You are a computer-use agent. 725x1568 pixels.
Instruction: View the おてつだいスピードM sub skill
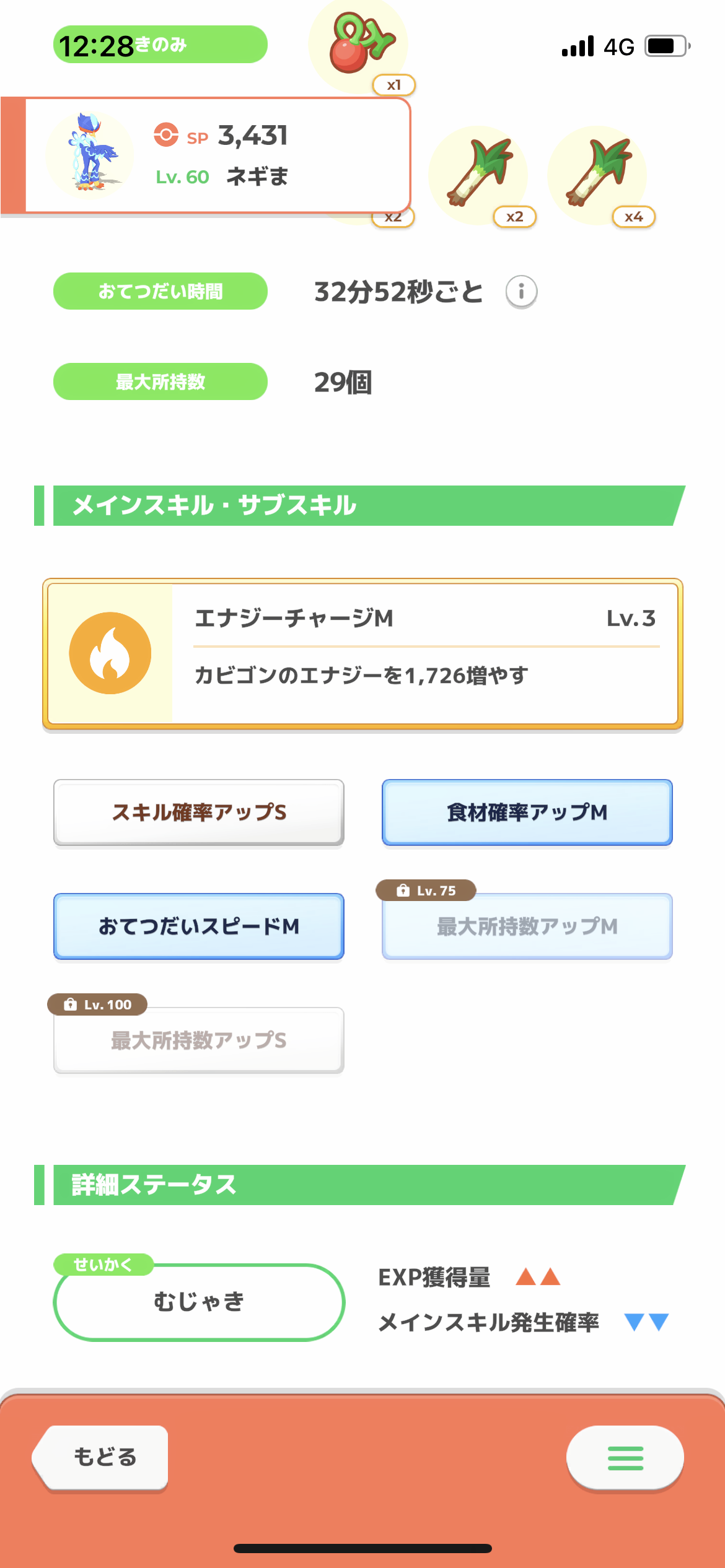click(x=199, y=926)
